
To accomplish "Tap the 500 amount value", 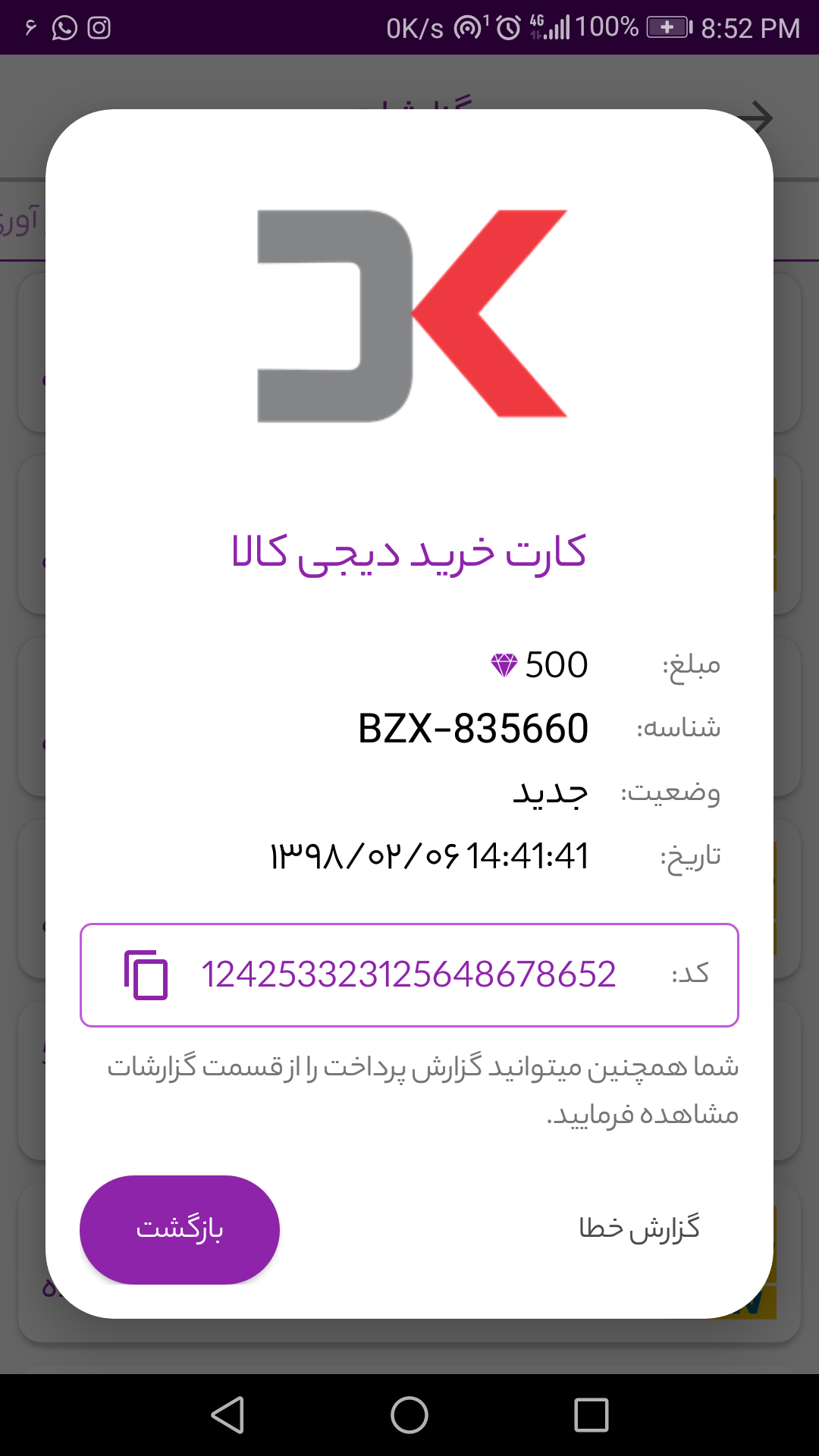I will point(557,665).
